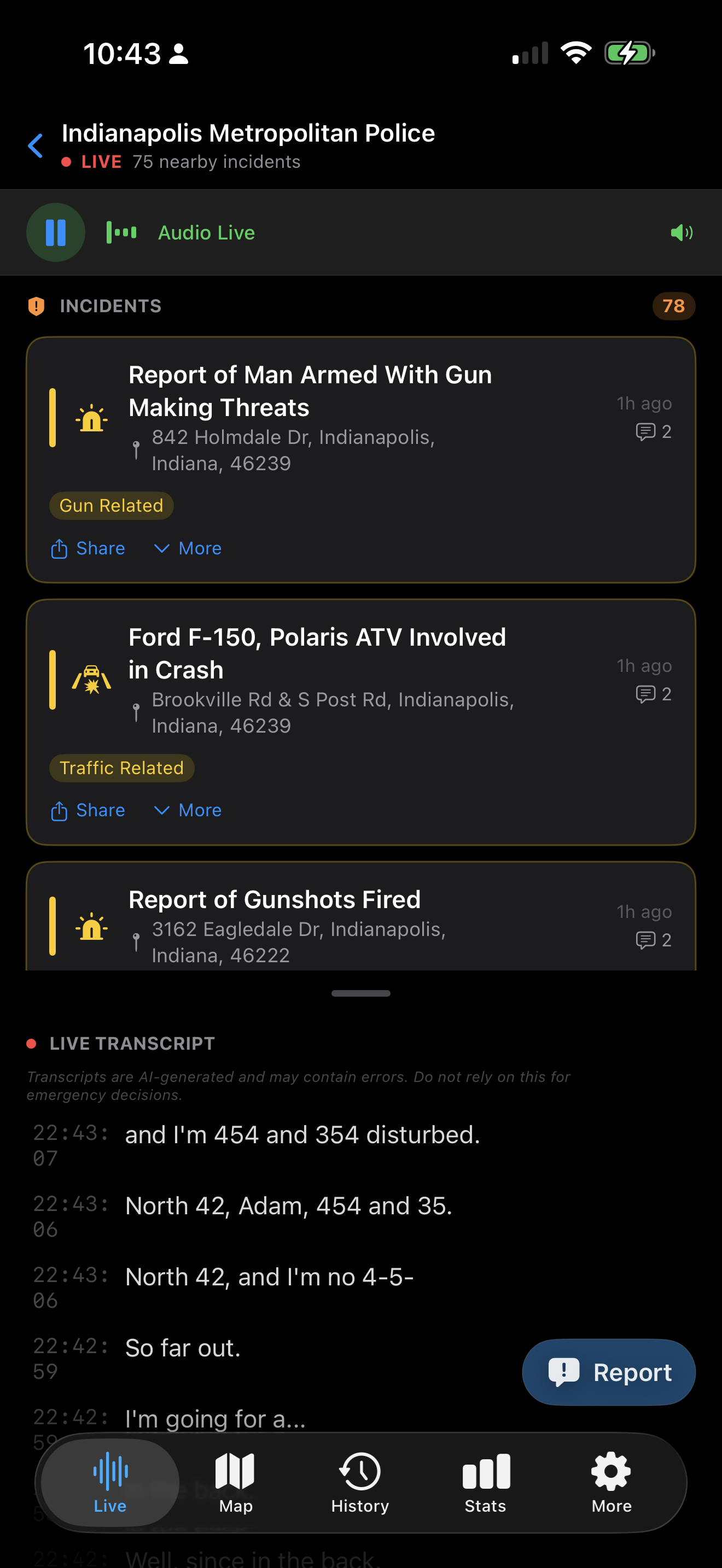
Task: Pause the live audio stream
Action: click(x=55, y=232)
